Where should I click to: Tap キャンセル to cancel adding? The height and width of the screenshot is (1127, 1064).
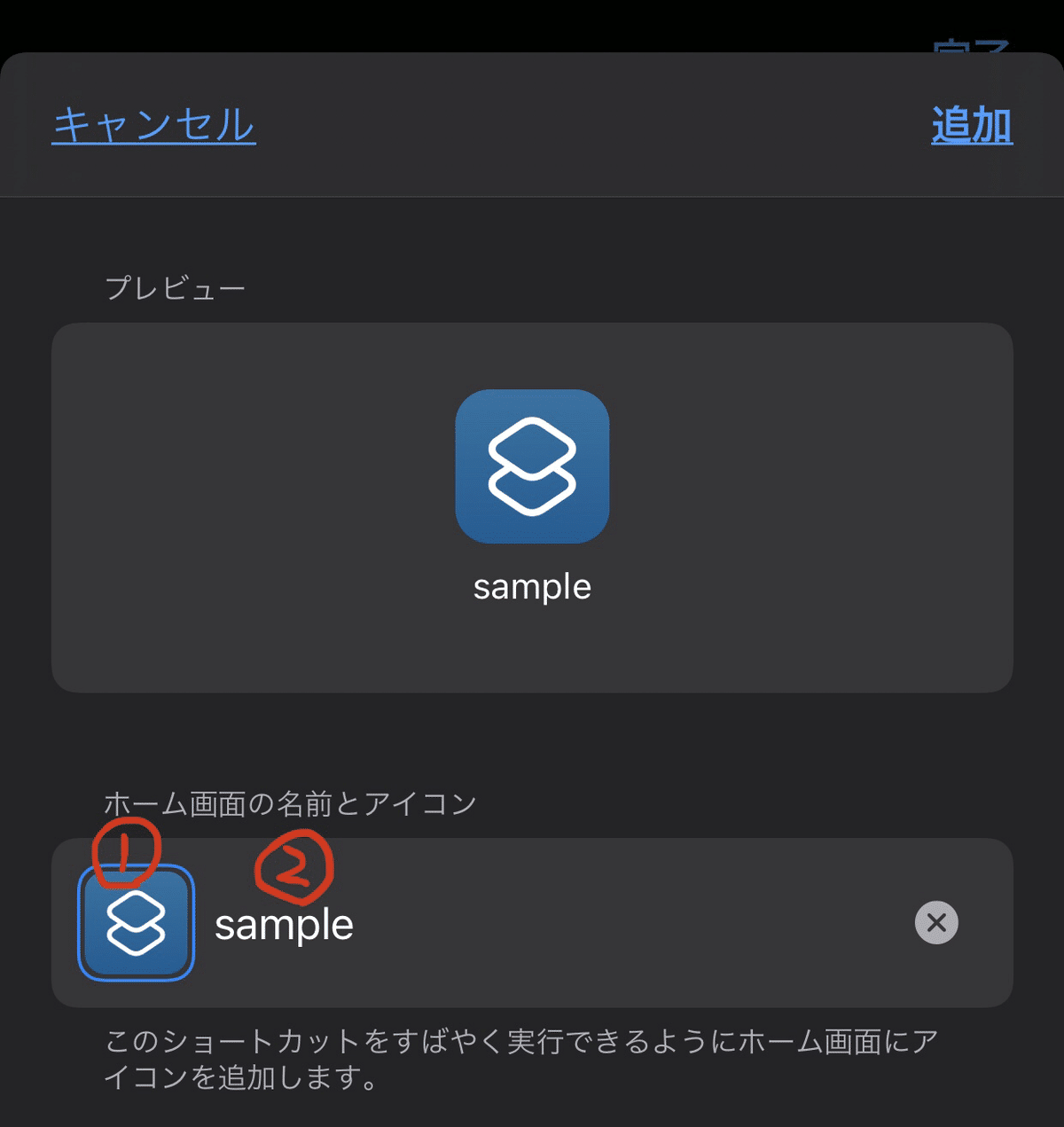point(153,124)
